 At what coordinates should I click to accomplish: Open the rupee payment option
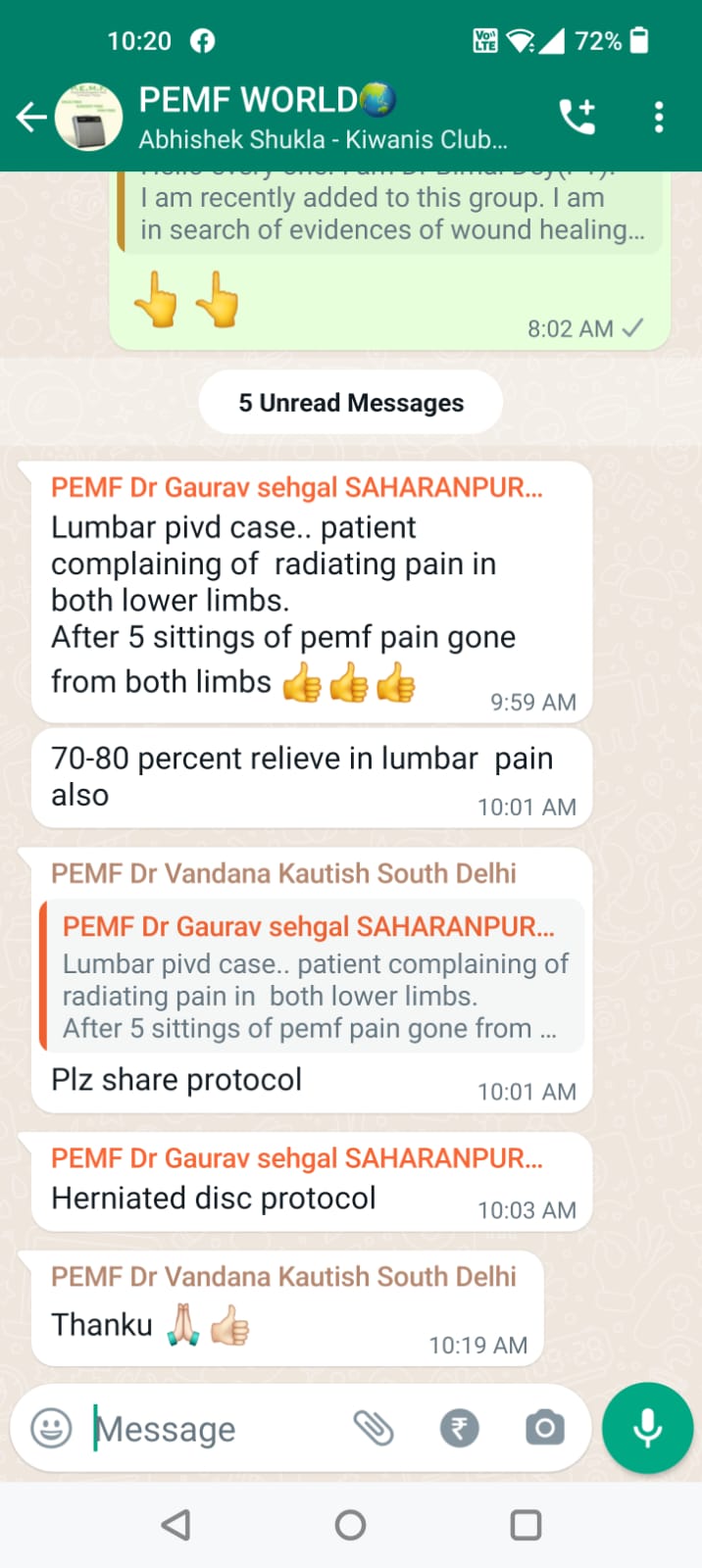coord(459,1428)
